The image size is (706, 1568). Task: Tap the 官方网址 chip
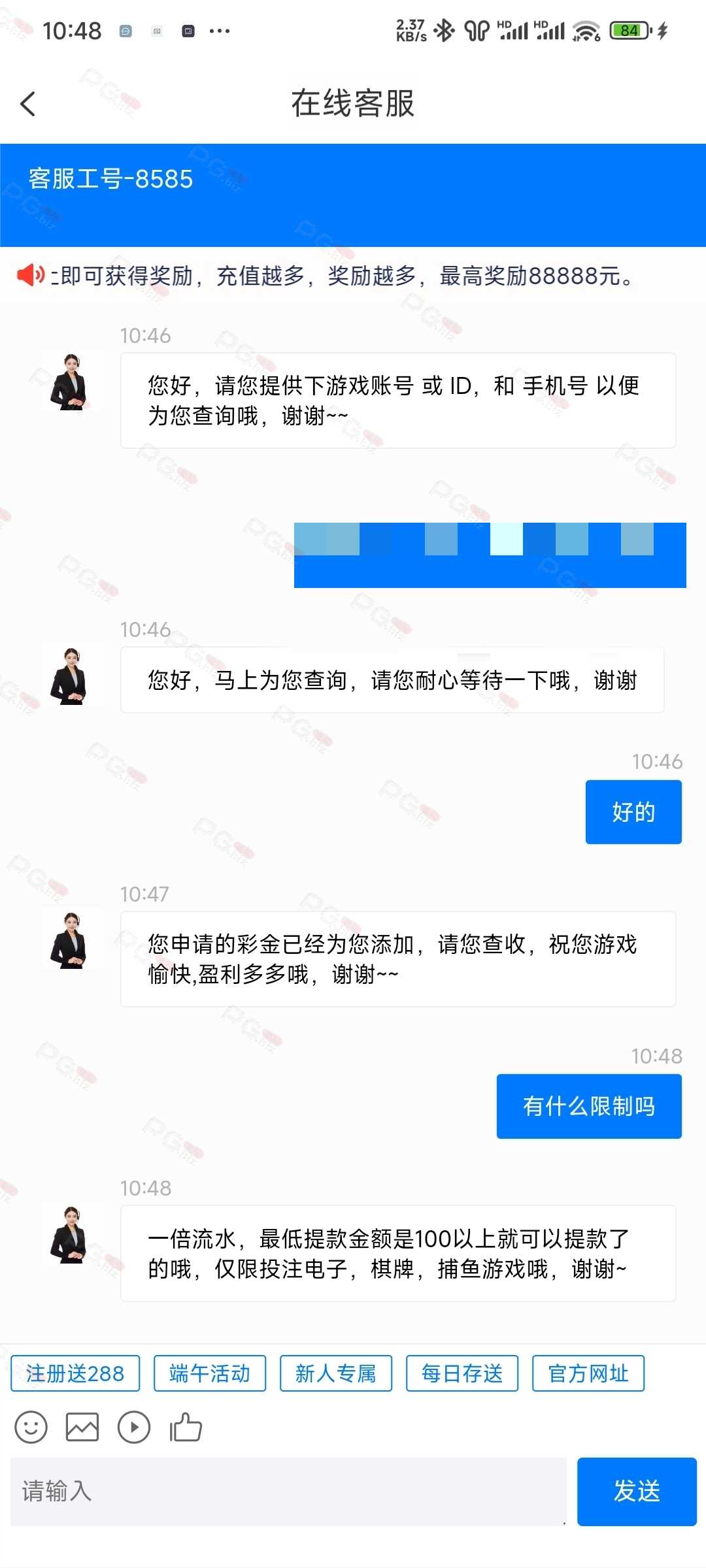(588, 1373)
